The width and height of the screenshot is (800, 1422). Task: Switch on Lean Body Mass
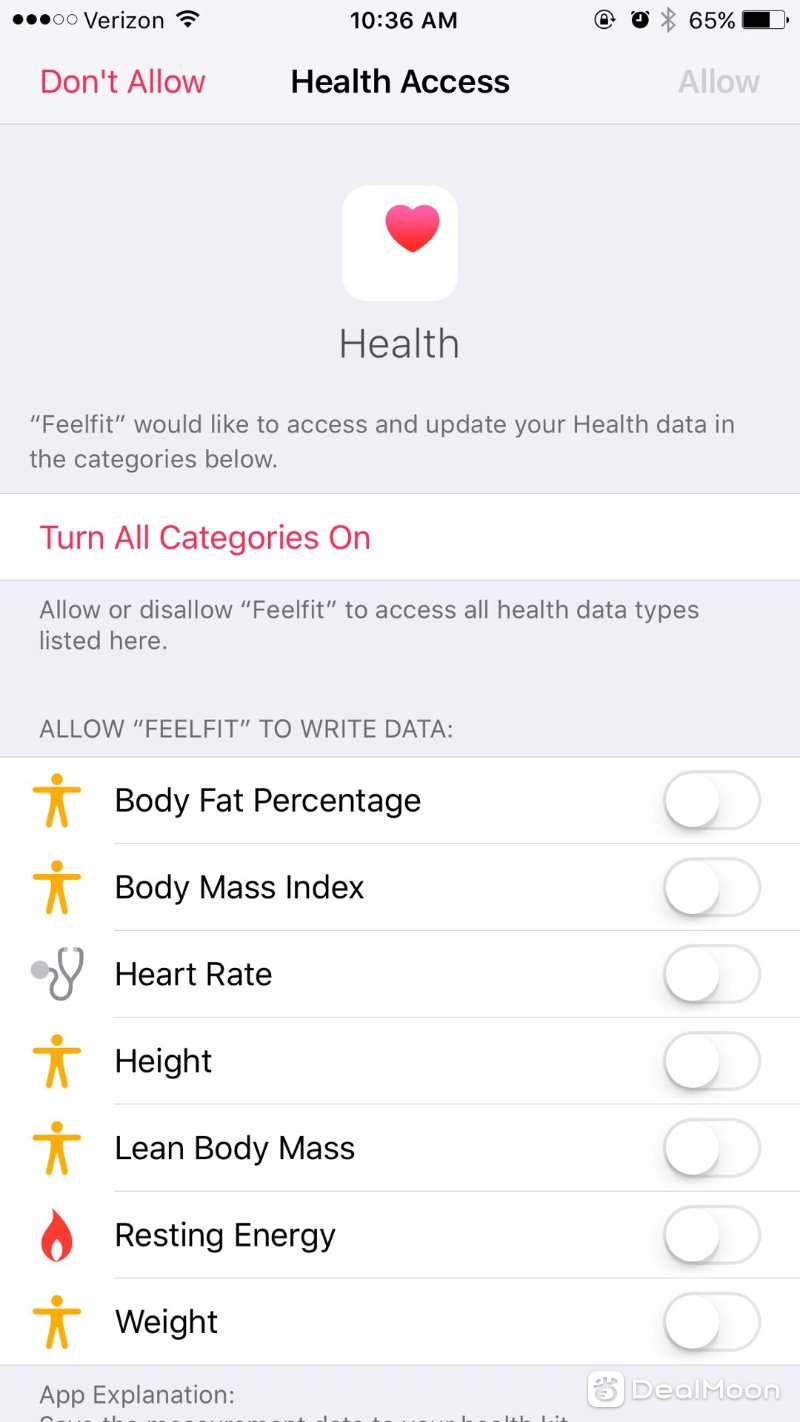(x=712, y=1148)
